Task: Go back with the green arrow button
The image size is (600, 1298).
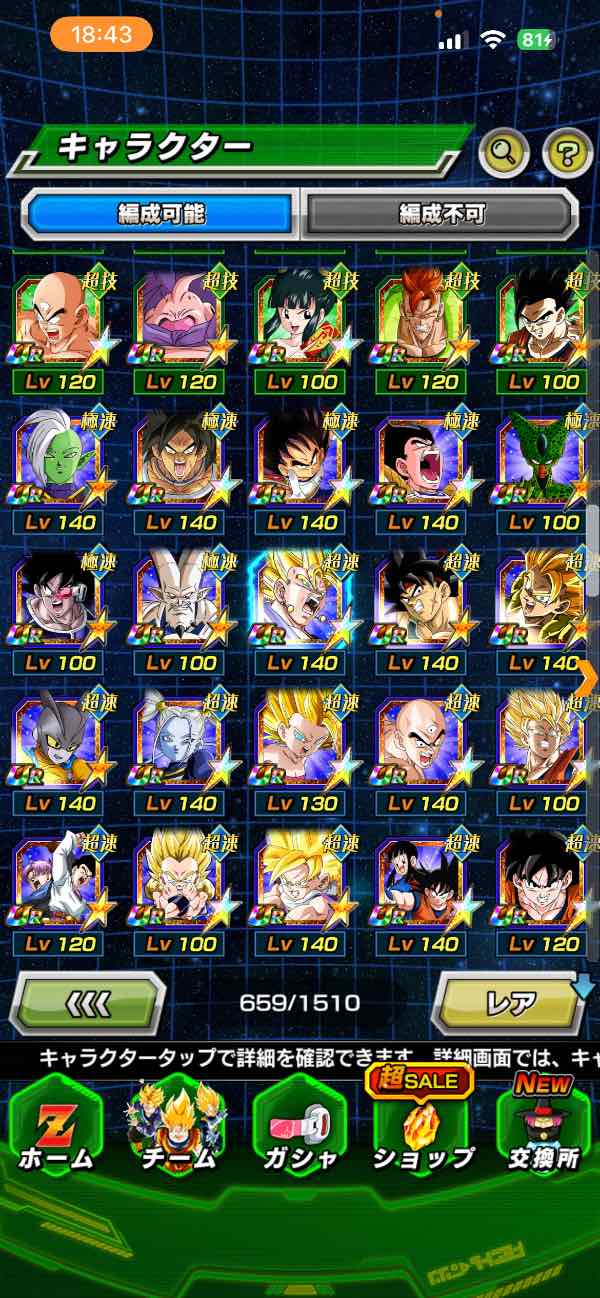Action: [87, 1001]
